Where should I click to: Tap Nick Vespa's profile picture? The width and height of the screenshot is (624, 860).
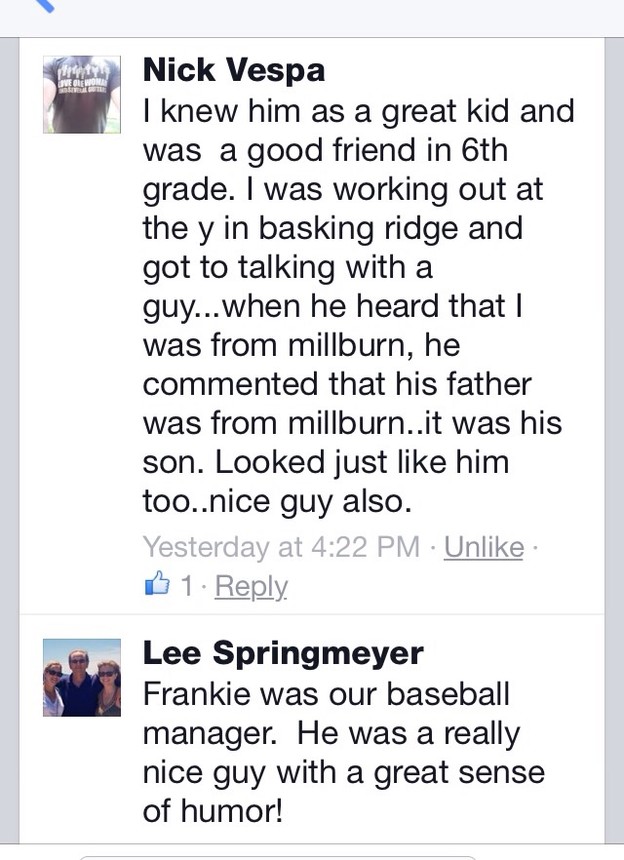(x=82, y=95)
